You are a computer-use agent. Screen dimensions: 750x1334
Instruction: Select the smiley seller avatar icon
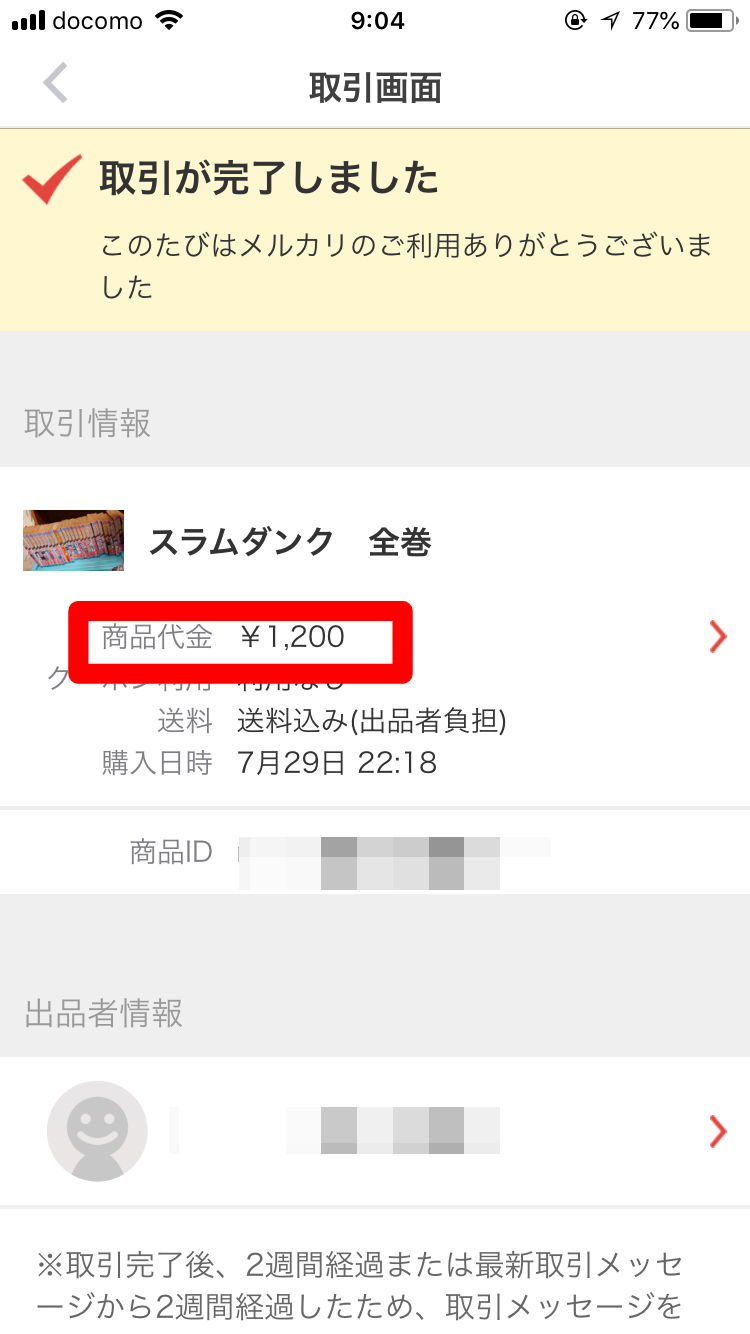coord(97,1130)
